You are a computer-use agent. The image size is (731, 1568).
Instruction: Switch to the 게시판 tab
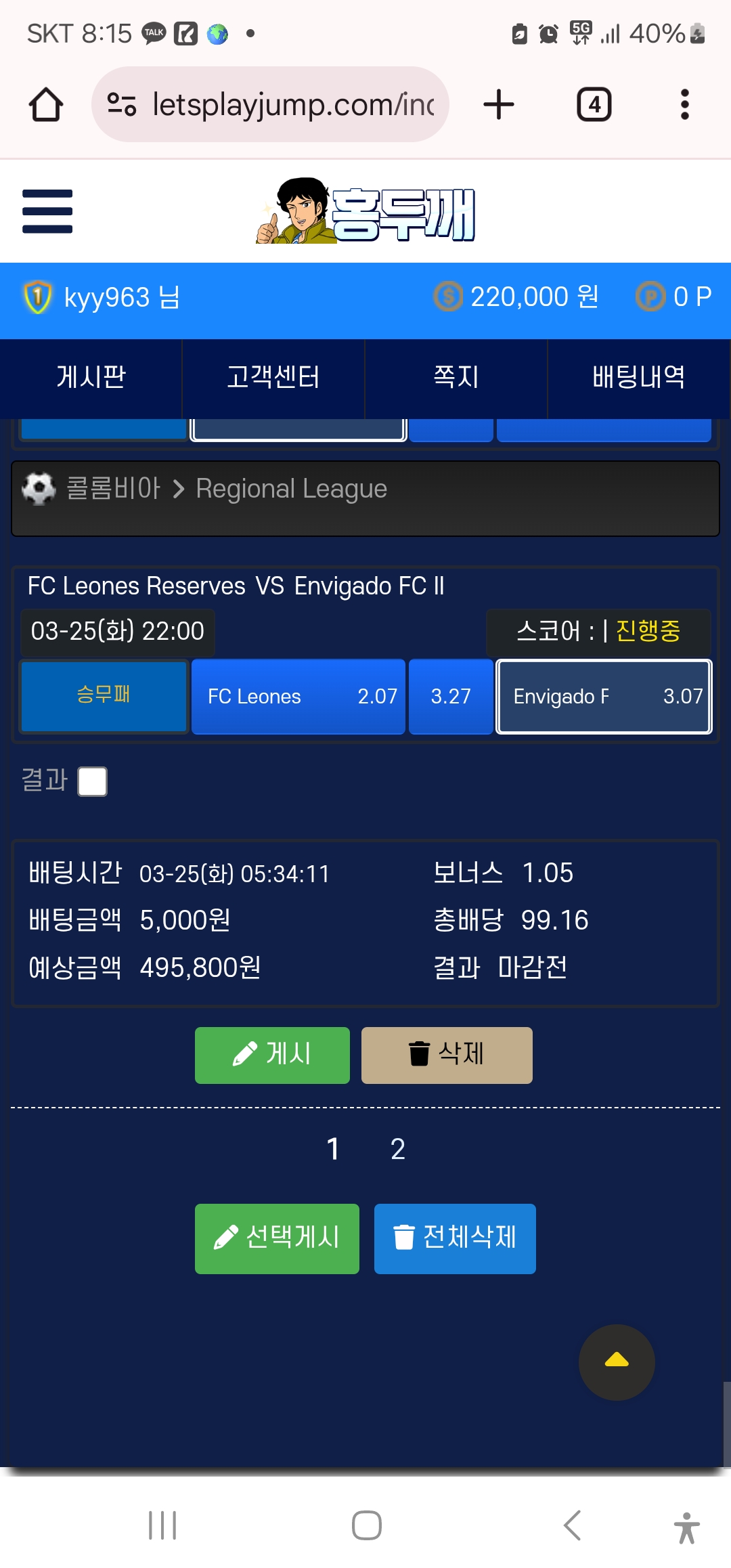coord(91,377)
